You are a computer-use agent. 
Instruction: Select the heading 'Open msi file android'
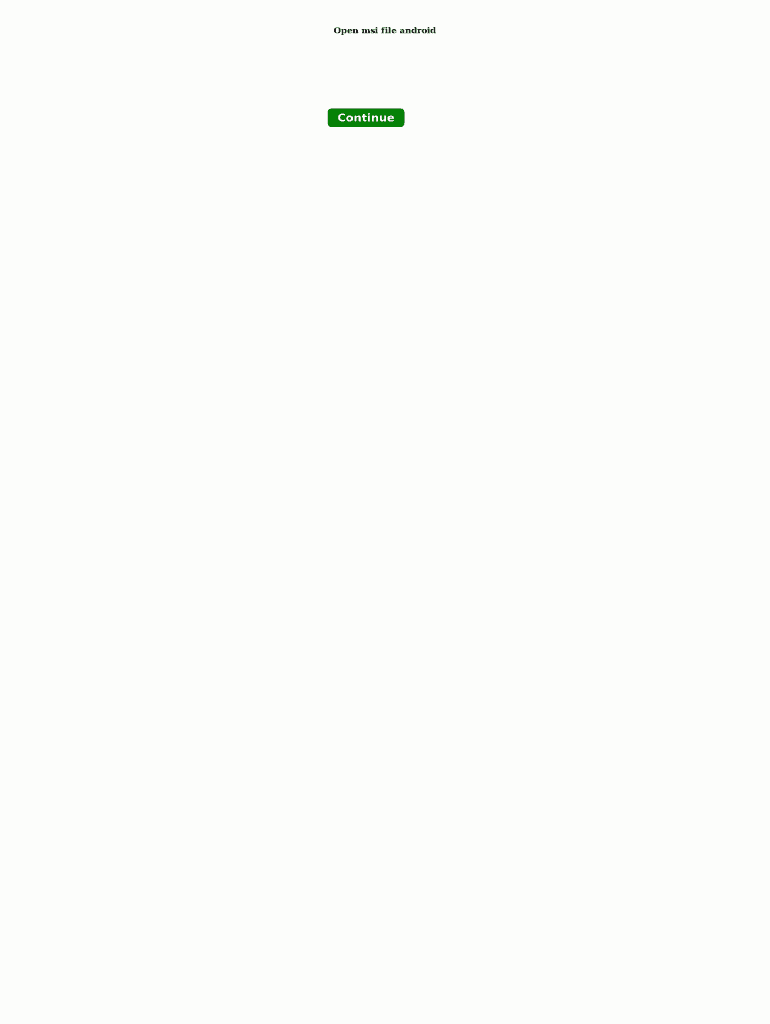384,30
